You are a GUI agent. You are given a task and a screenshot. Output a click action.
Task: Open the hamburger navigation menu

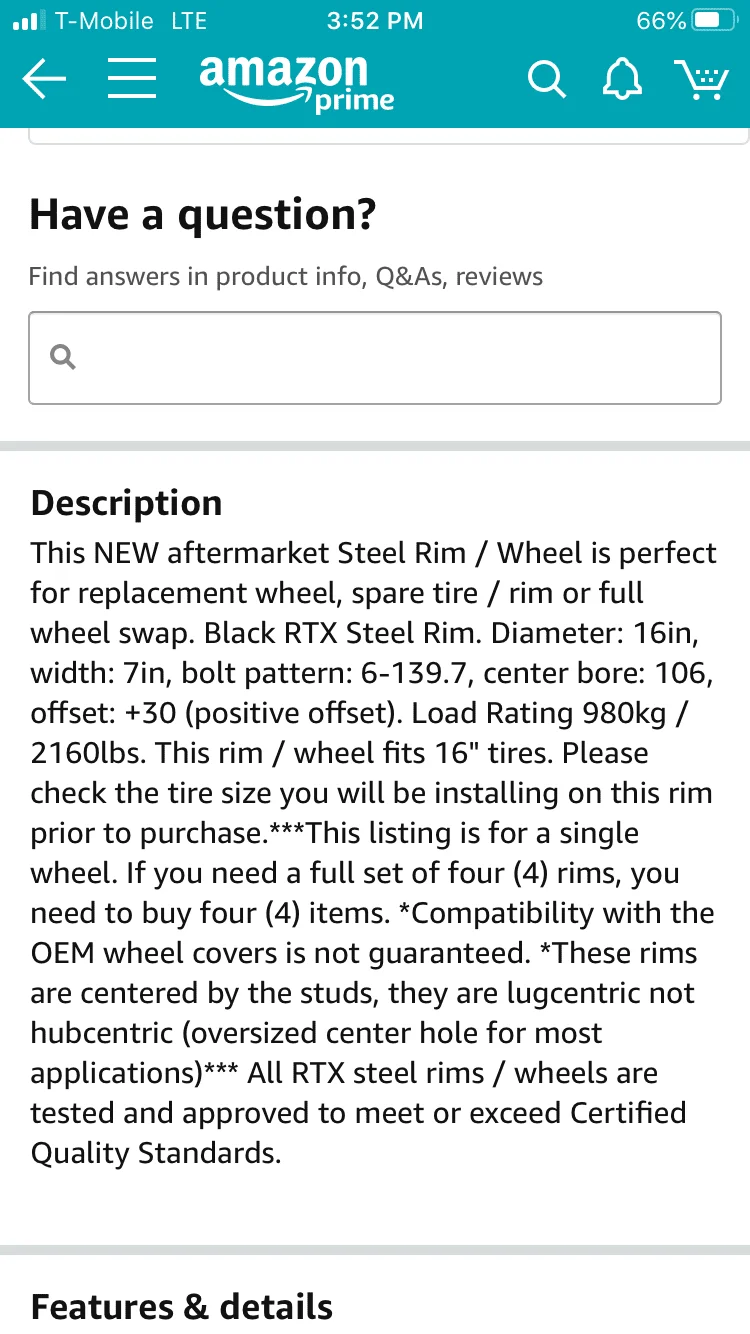(132, 78)
